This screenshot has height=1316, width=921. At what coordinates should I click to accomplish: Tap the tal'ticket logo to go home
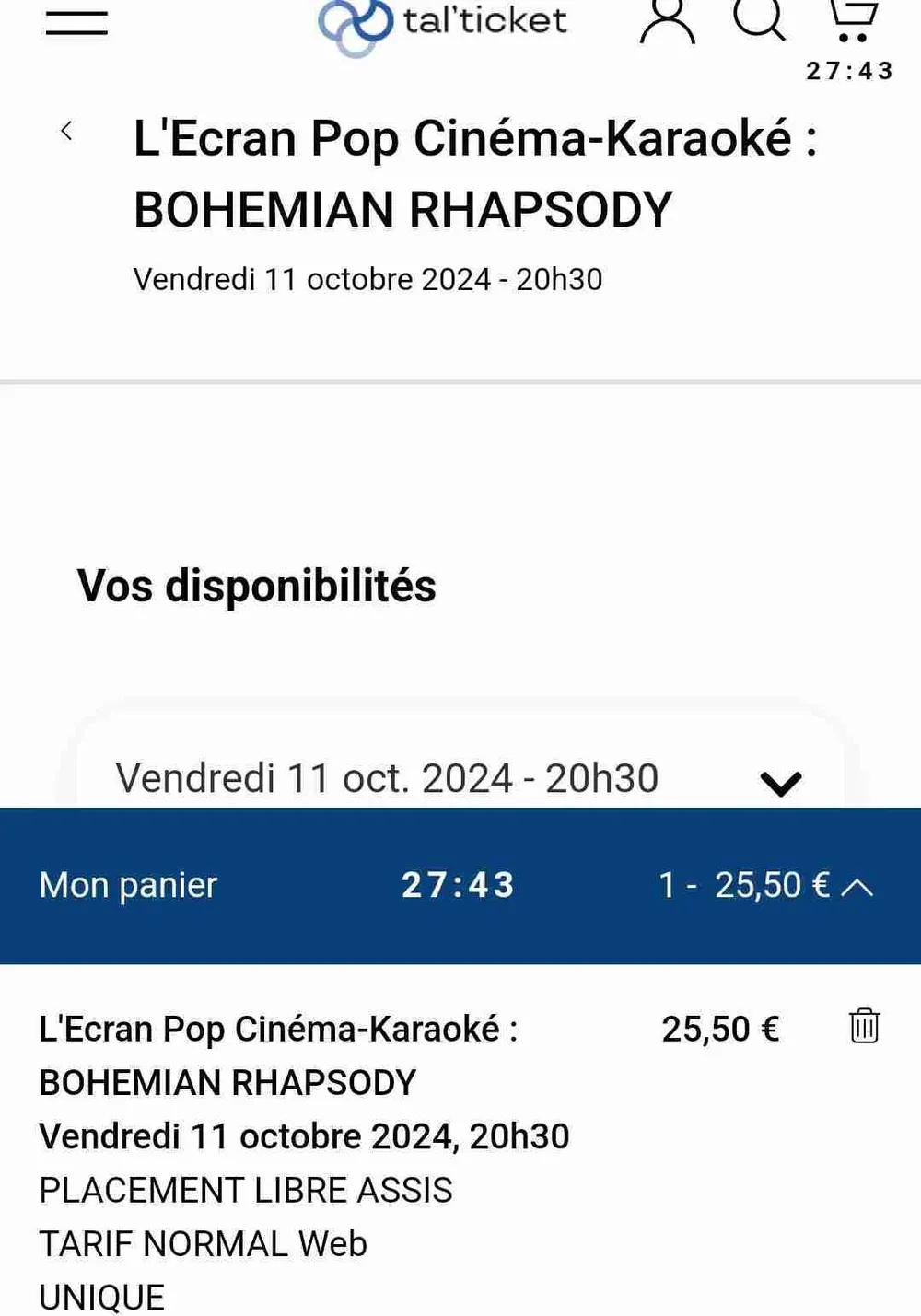click(x=443, y=23)
